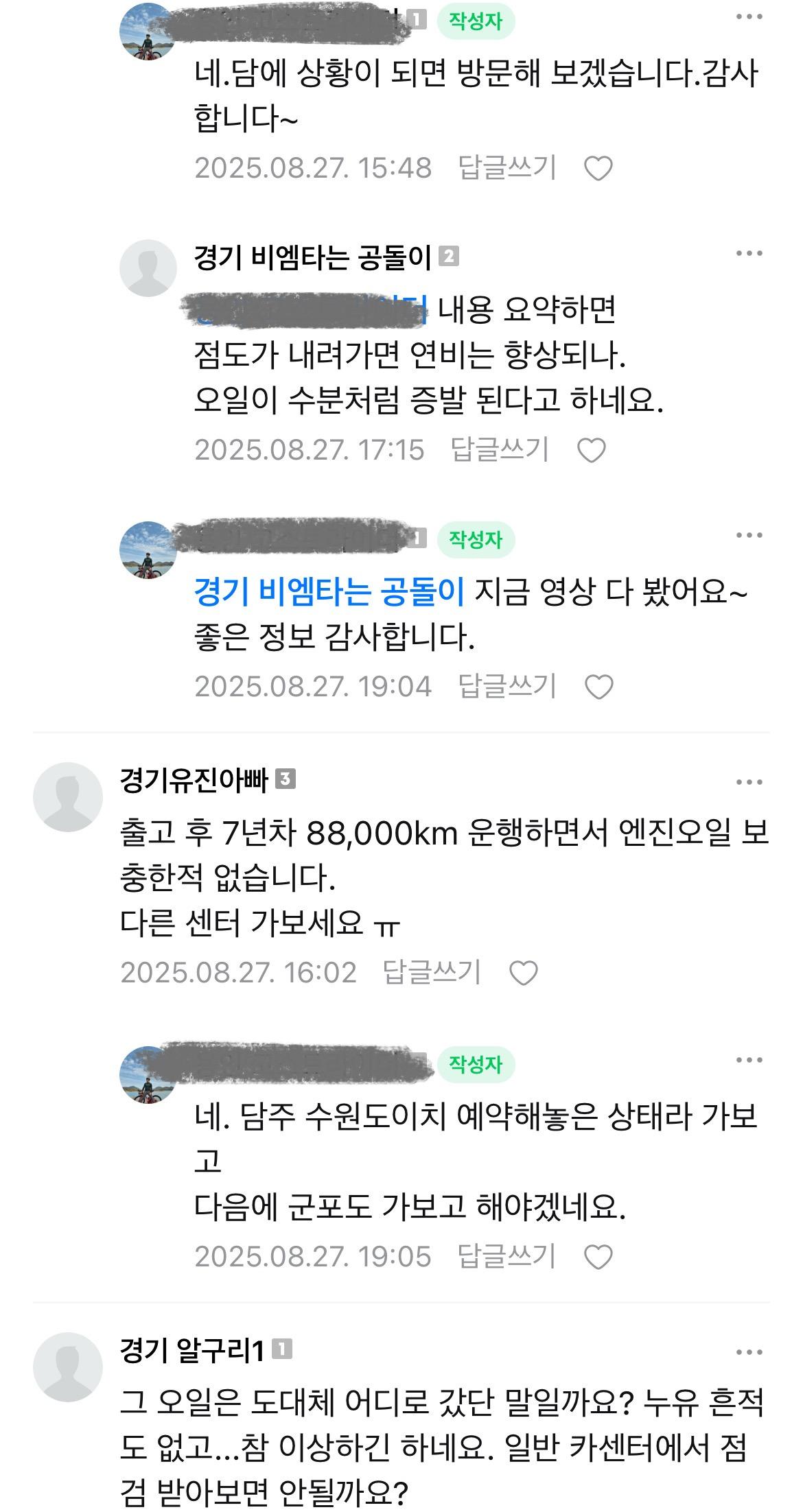Like the 19:05 reply about 수원도이치
The width and height of the screenshot is (803, 1512).
pos(598,1257)
